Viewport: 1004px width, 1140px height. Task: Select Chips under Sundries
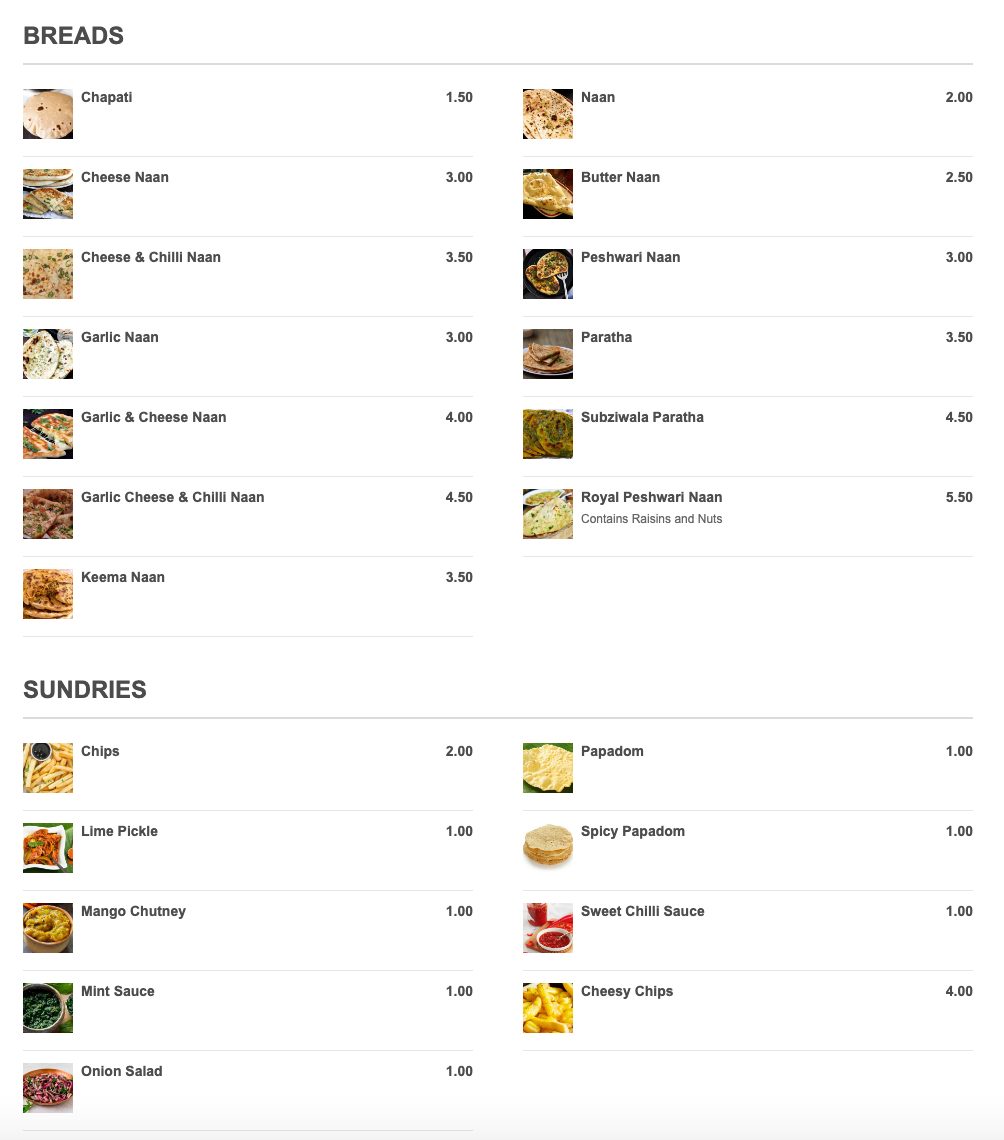(100, 752)
